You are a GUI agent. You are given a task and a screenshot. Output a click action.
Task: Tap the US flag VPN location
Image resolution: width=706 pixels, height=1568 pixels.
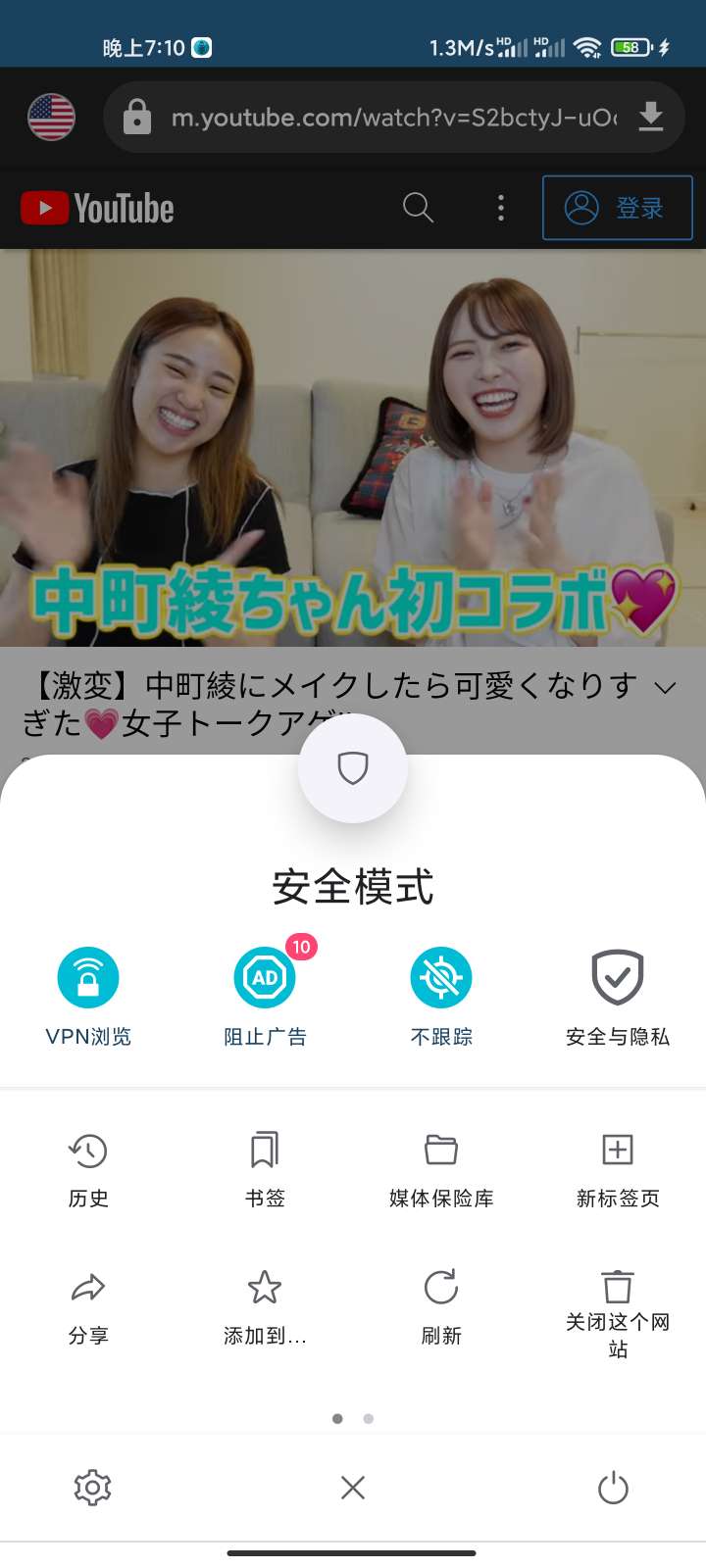click(x=51, y=118)
